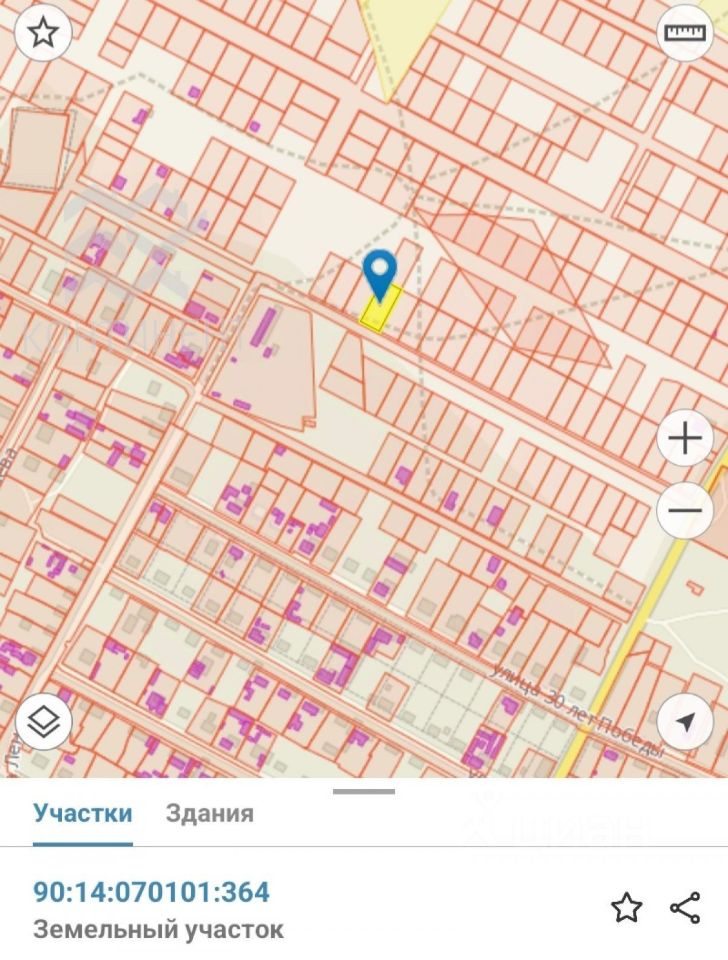The width and height of the screenshot is (728, 960).
Task: Share parcel 90:14:070101:364
Action: 685,908
